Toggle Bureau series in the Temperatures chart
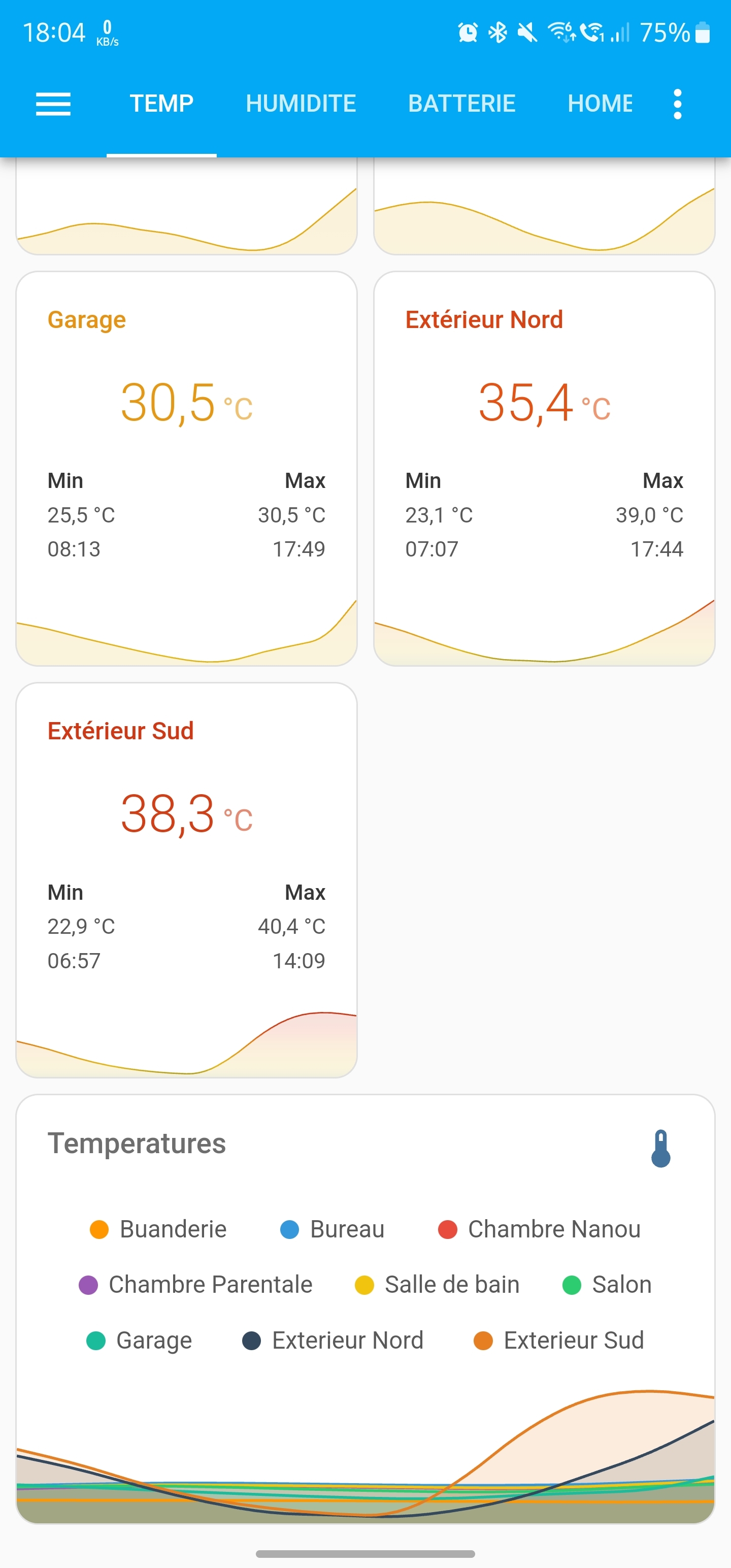 pos(333,1229)
